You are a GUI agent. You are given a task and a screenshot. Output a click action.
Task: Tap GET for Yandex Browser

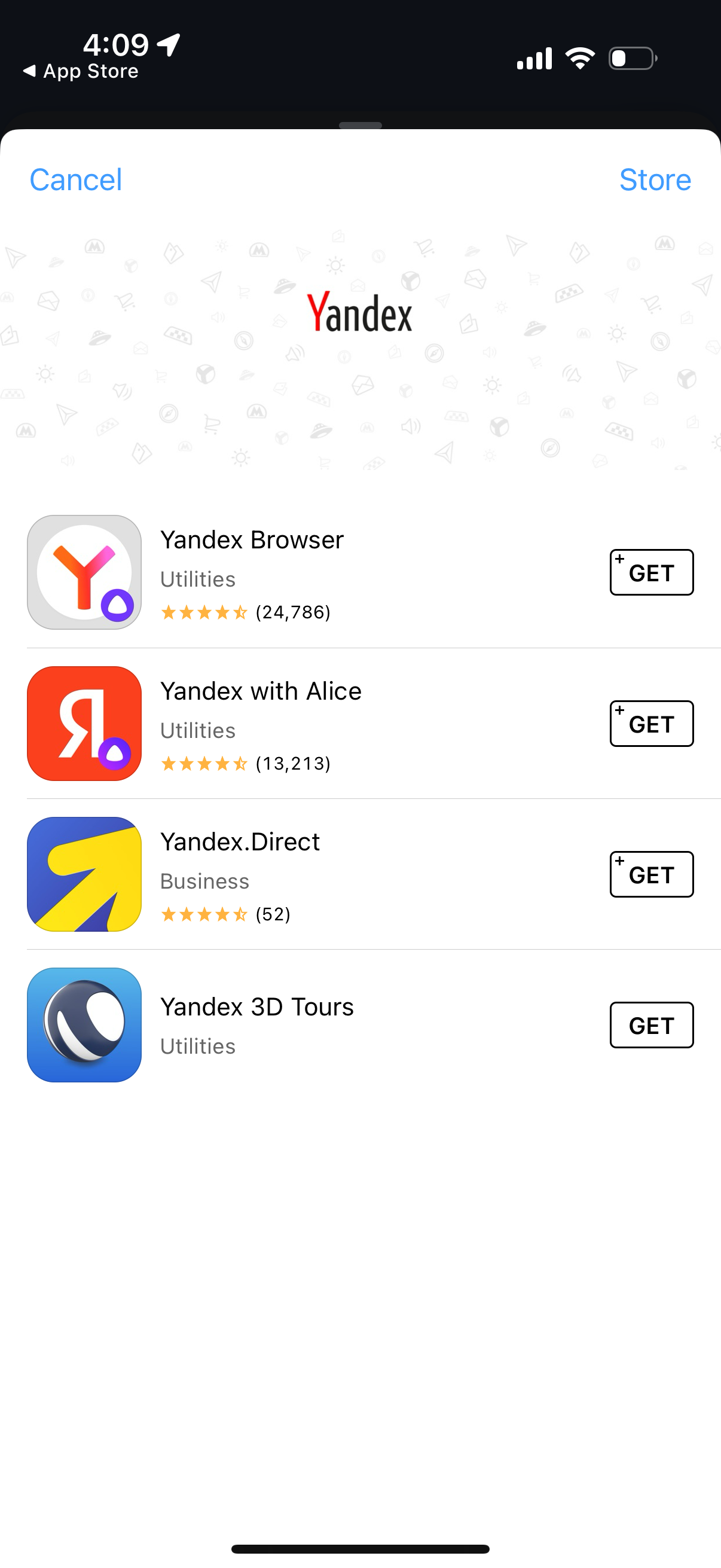pyautogui.click(x=651, y=572)
